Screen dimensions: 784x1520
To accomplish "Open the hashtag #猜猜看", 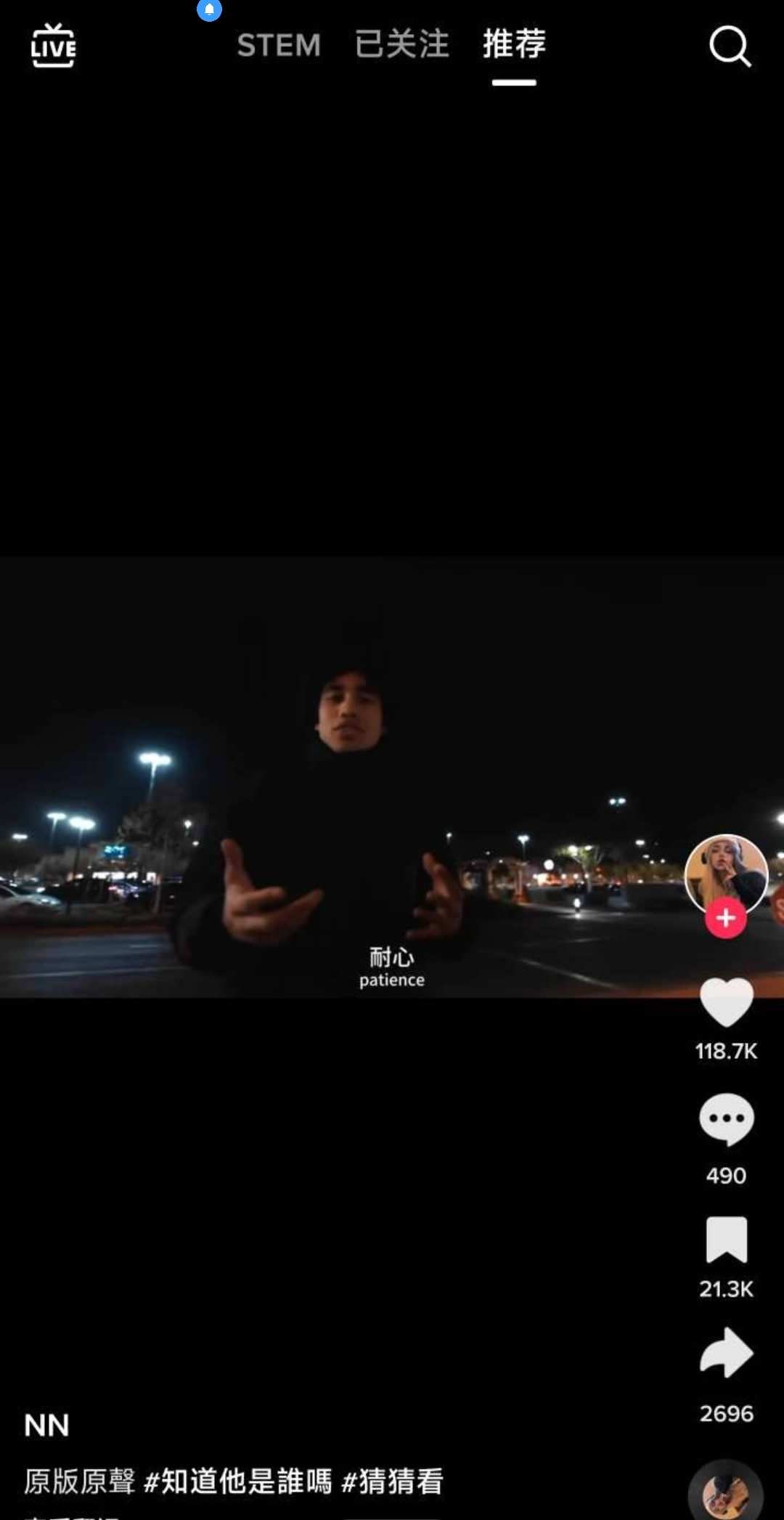I will [x=392, y=1482].
